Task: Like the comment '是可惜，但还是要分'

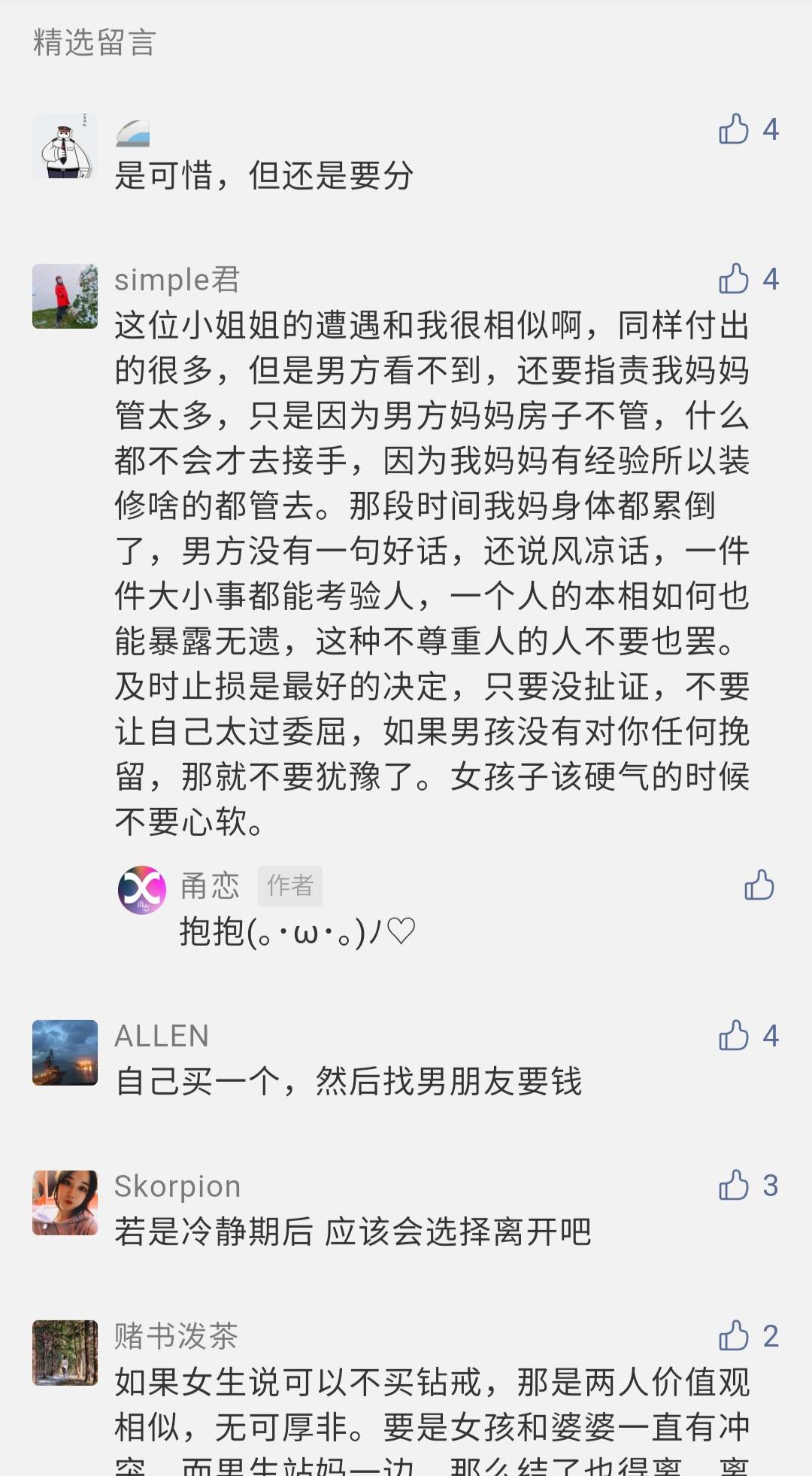Action: pyautogui.click(x=734, y=129)
